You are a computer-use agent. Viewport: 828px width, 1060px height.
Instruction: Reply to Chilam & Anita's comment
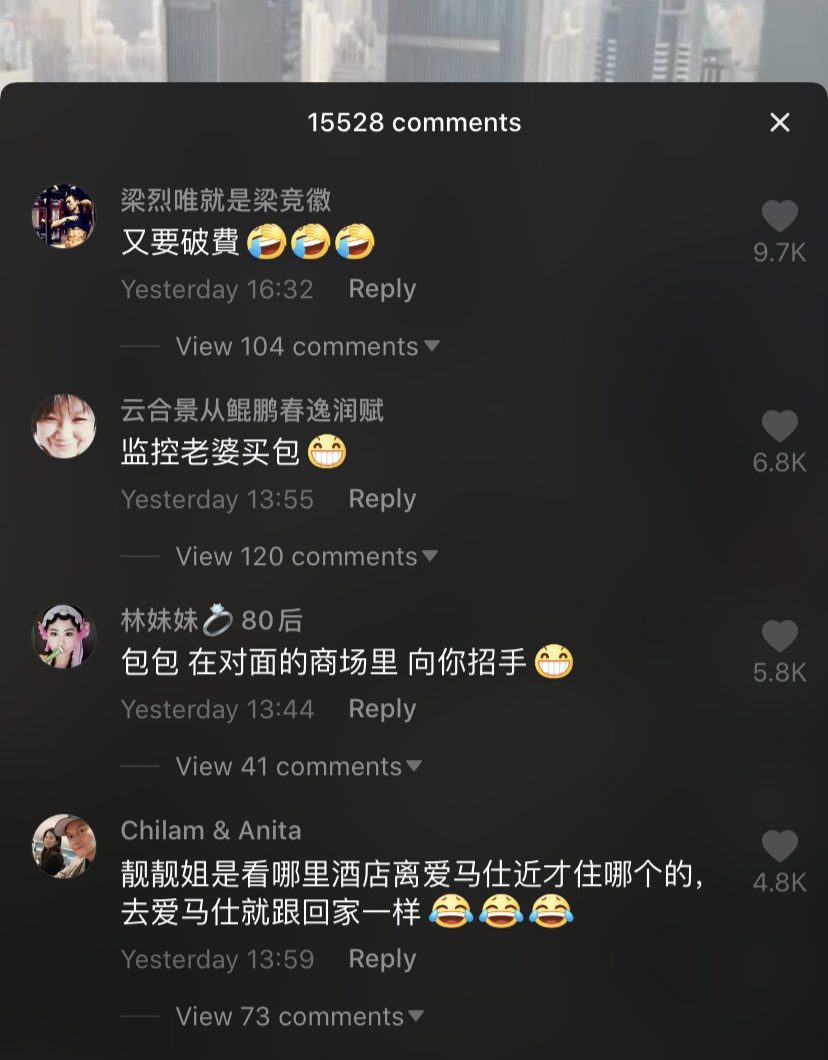[x=381, y=959]
